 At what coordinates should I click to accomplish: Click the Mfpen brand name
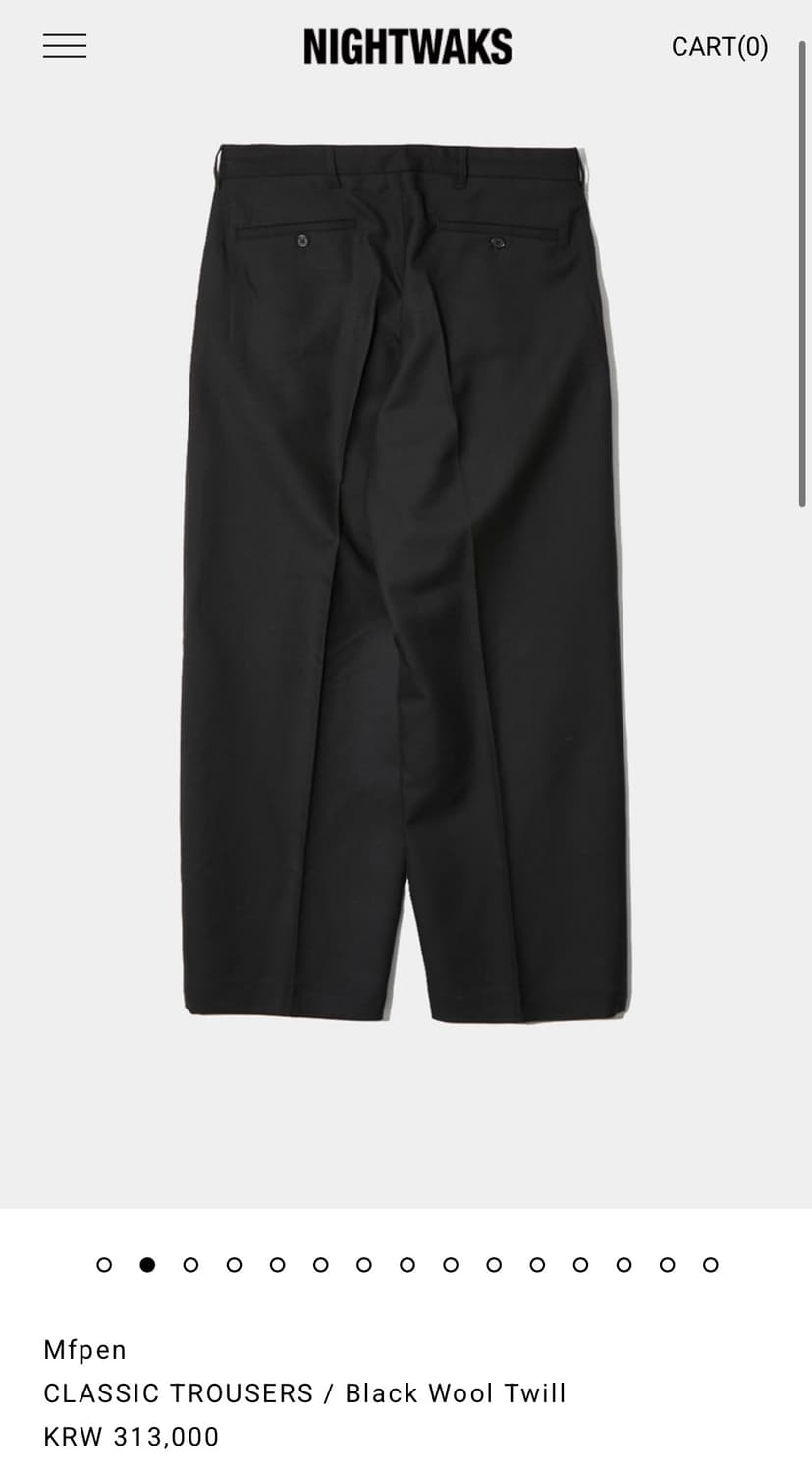pos(84,1349)
